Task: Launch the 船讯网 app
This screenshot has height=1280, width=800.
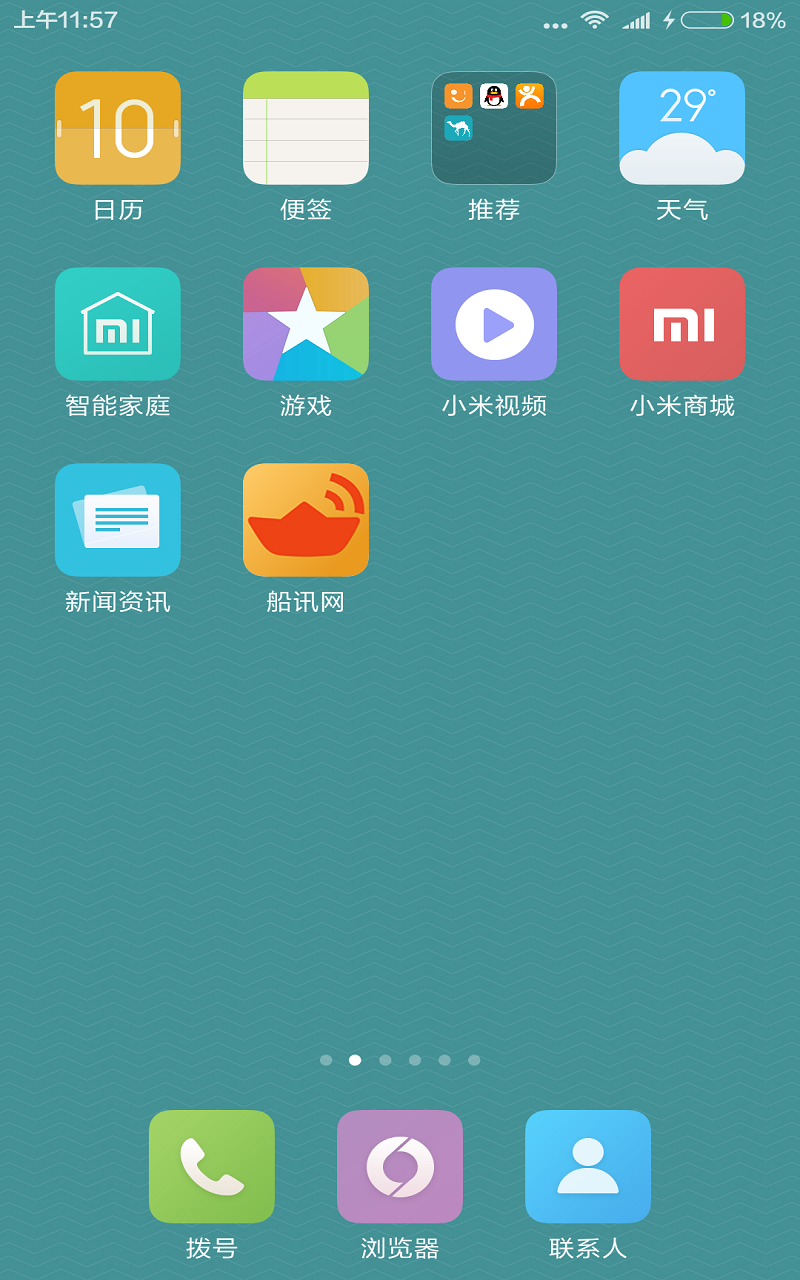Action: 306,520
